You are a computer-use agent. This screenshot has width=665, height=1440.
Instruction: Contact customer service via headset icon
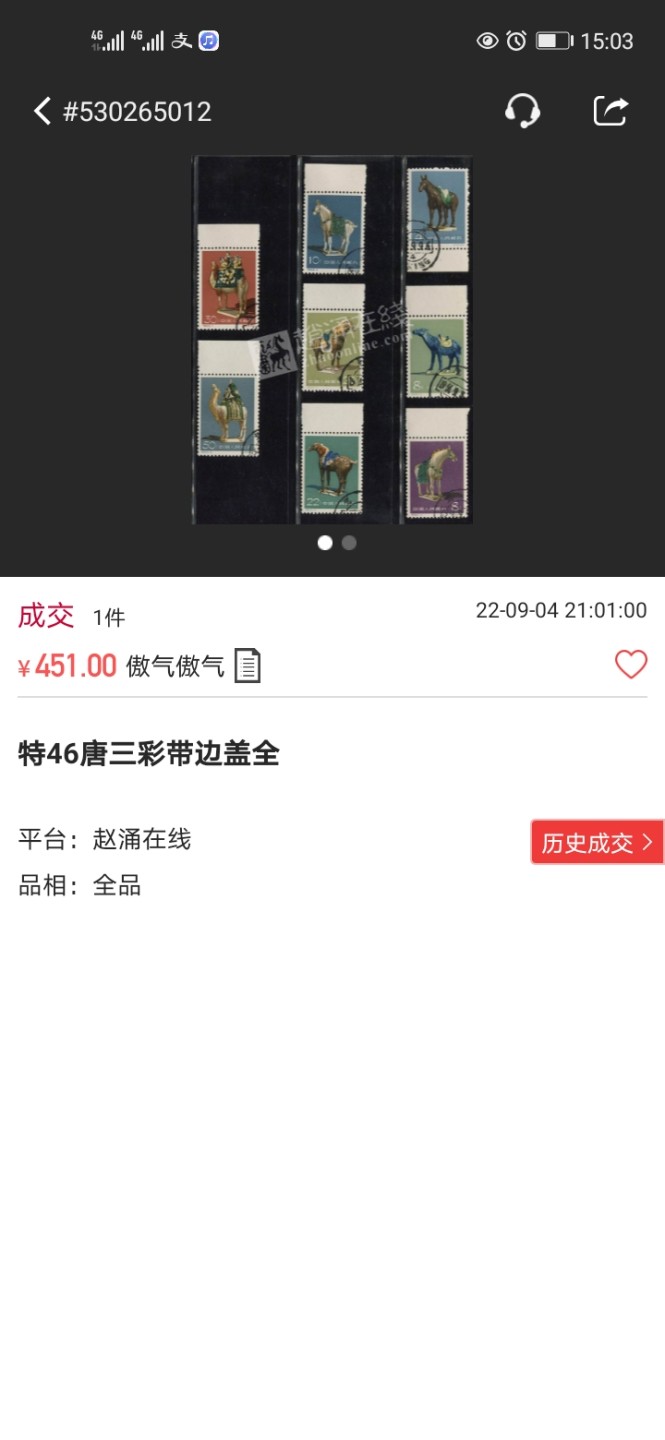(x=522, y=110)
